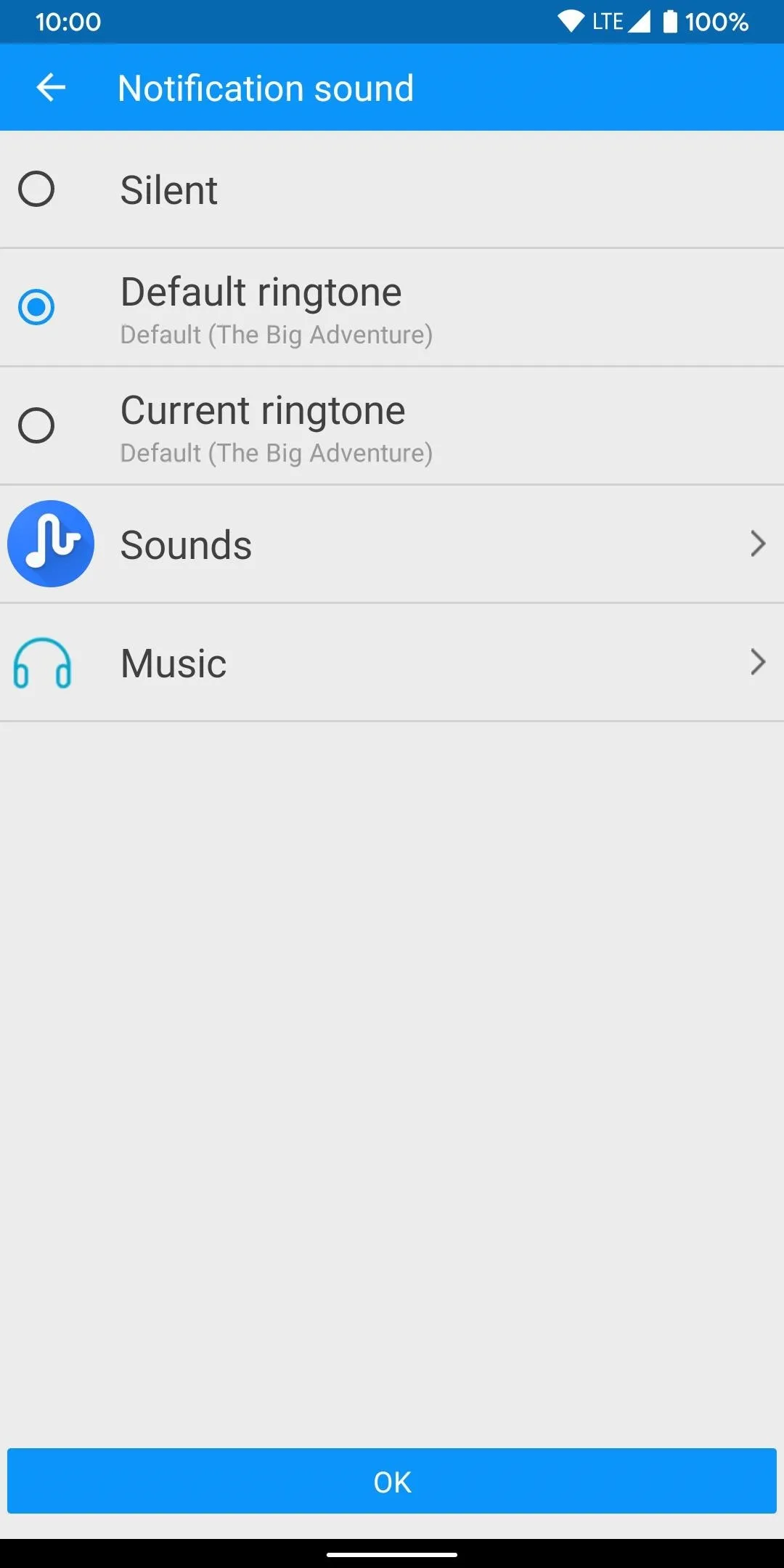Screen dimensions: 784x1568
Task: Select the Silent option
Action: point(392,189)
